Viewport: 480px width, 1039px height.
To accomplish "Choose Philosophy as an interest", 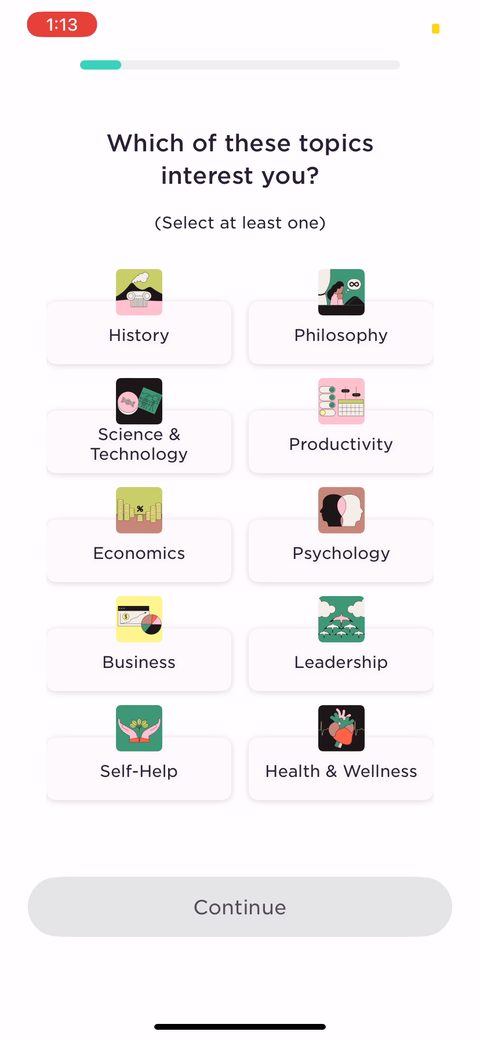I will click(x=341, y=332).
